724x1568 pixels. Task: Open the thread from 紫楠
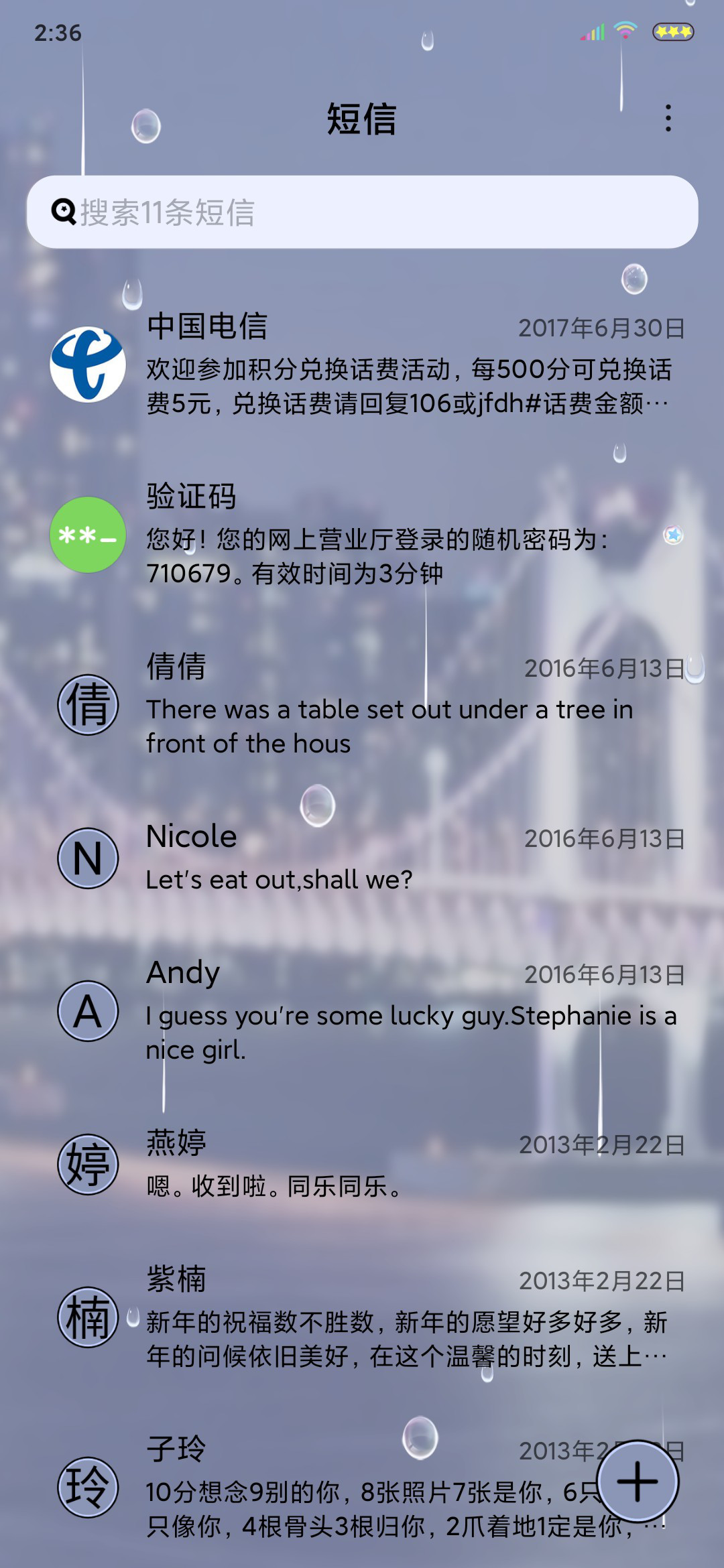pos(362,1317)
